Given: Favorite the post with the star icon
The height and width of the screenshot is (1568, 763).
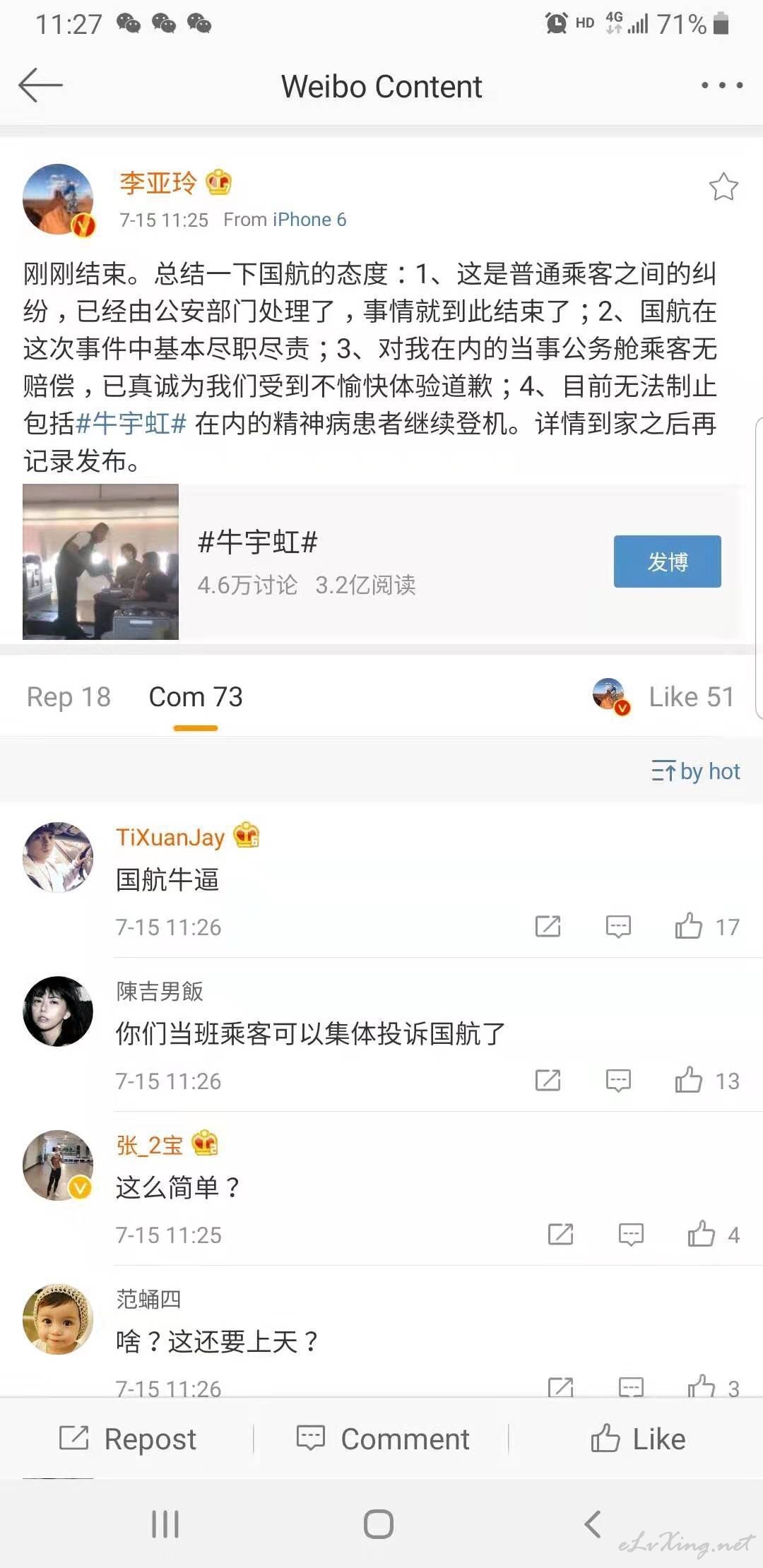Looking at the screenshot, I should 723,186.
